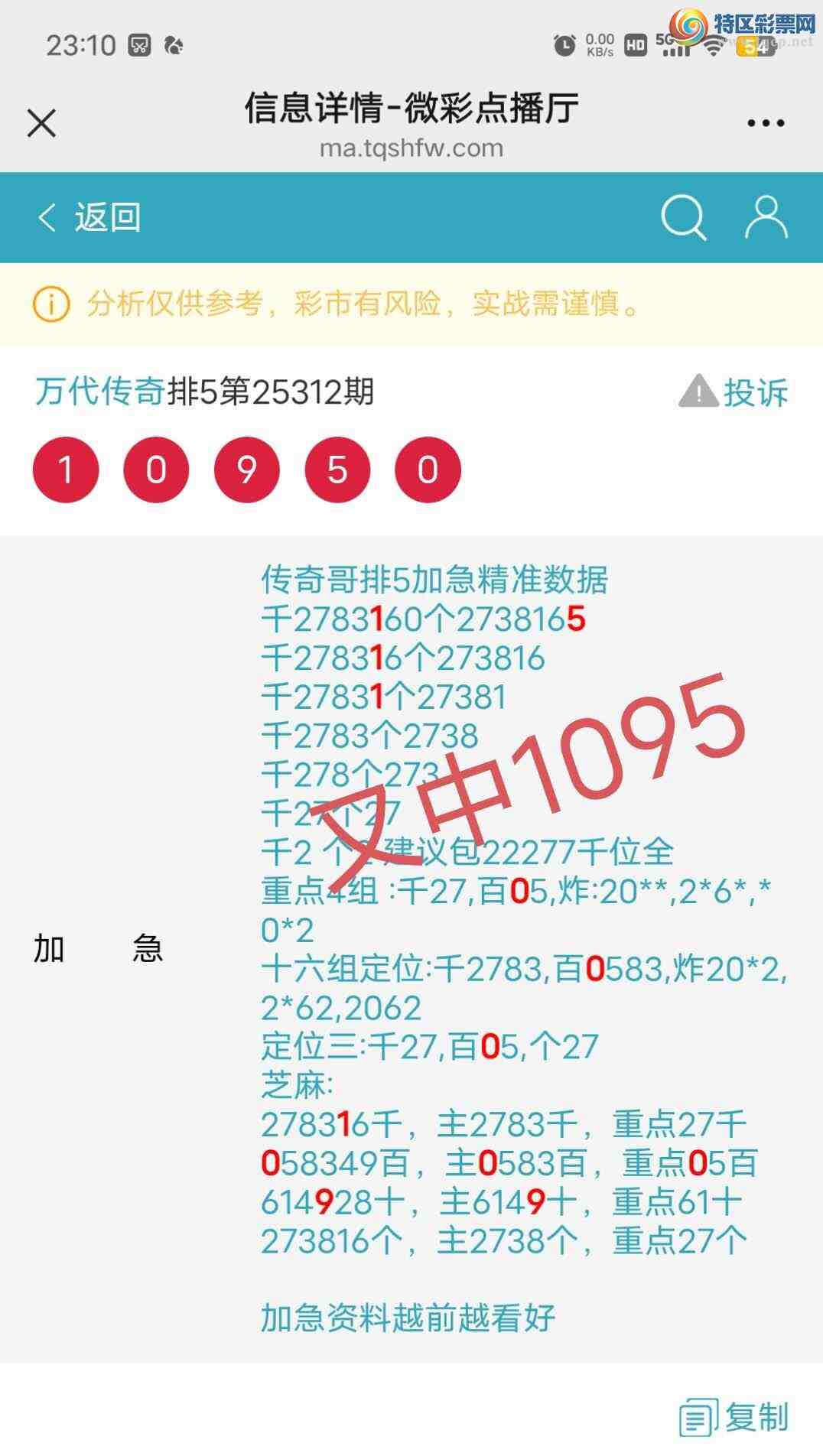Image resolution: width=823 pixels, height=1456 pixels.
Task: Tap the page title 信息详情-微彩点播厅
Action: click(411, 109)
